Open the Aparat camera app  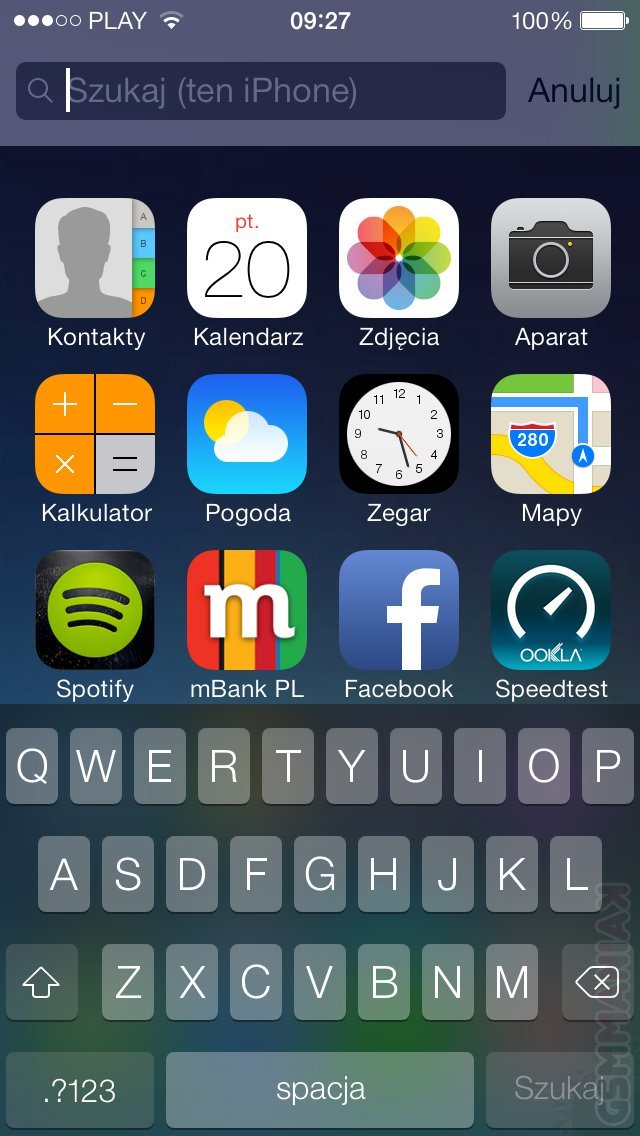coord(551,258)
